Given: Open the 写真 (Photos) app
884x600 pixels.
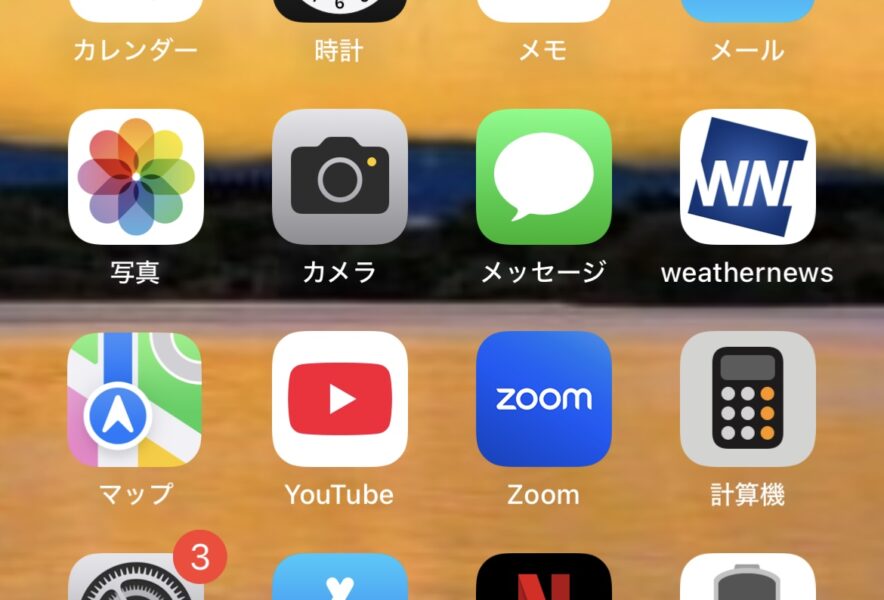Looking at the screenshot, I should [136, 177].
